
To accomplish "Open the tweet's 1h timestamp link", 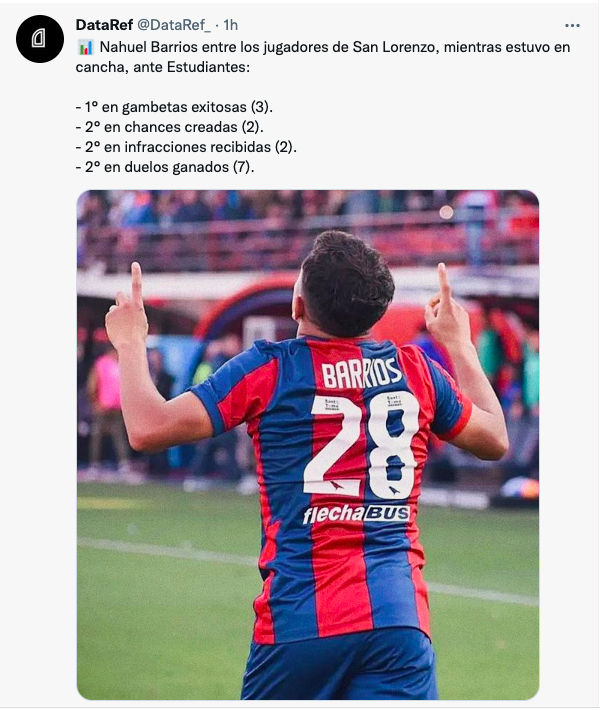I will click(230, 24).
